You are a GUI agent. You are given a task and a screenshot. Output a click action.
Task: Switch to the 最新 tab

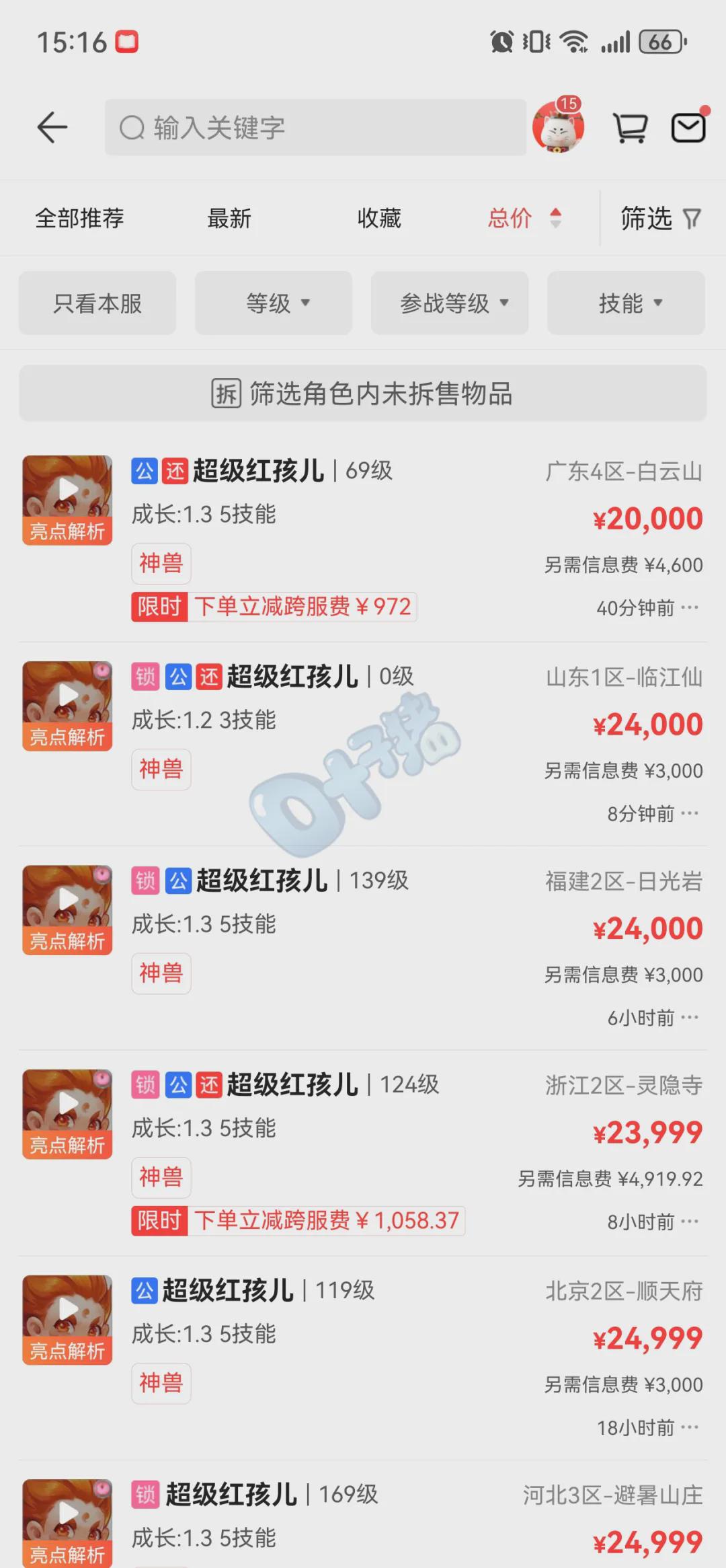229,218
